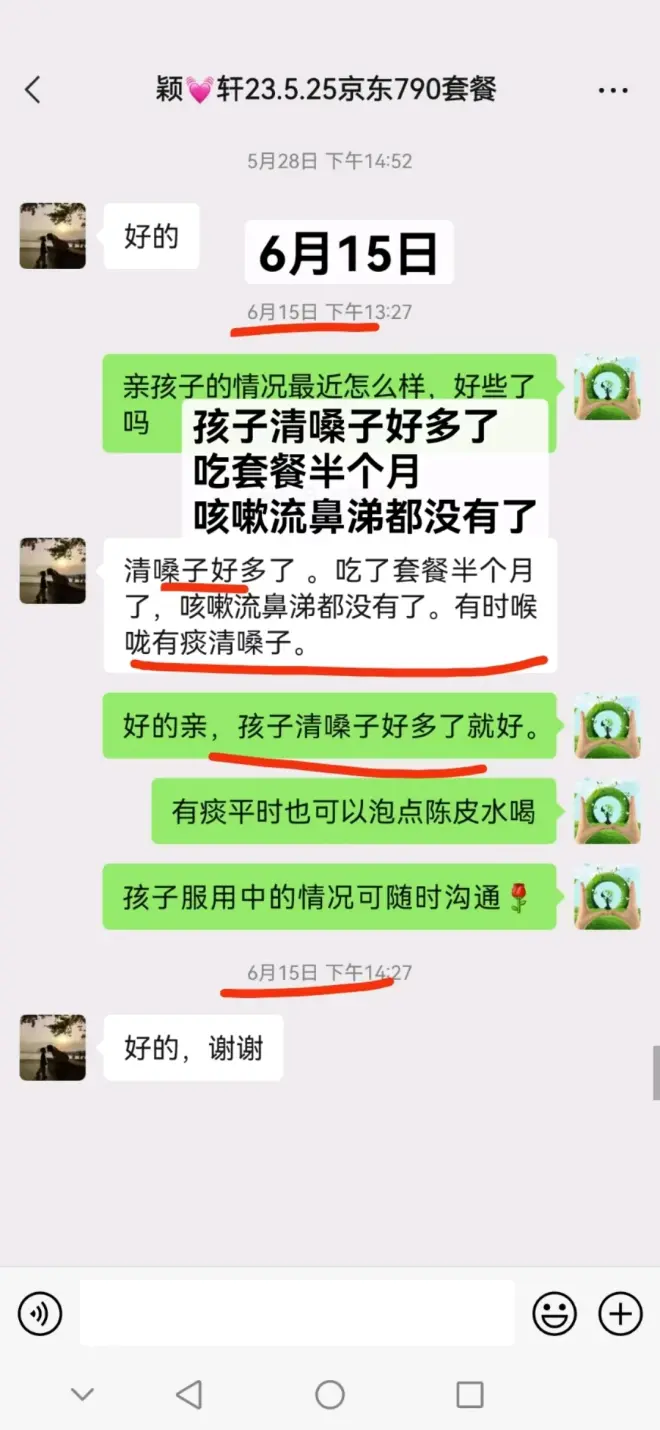Tap the message text field
660x1430 pixels.
tap(297, 1313)
